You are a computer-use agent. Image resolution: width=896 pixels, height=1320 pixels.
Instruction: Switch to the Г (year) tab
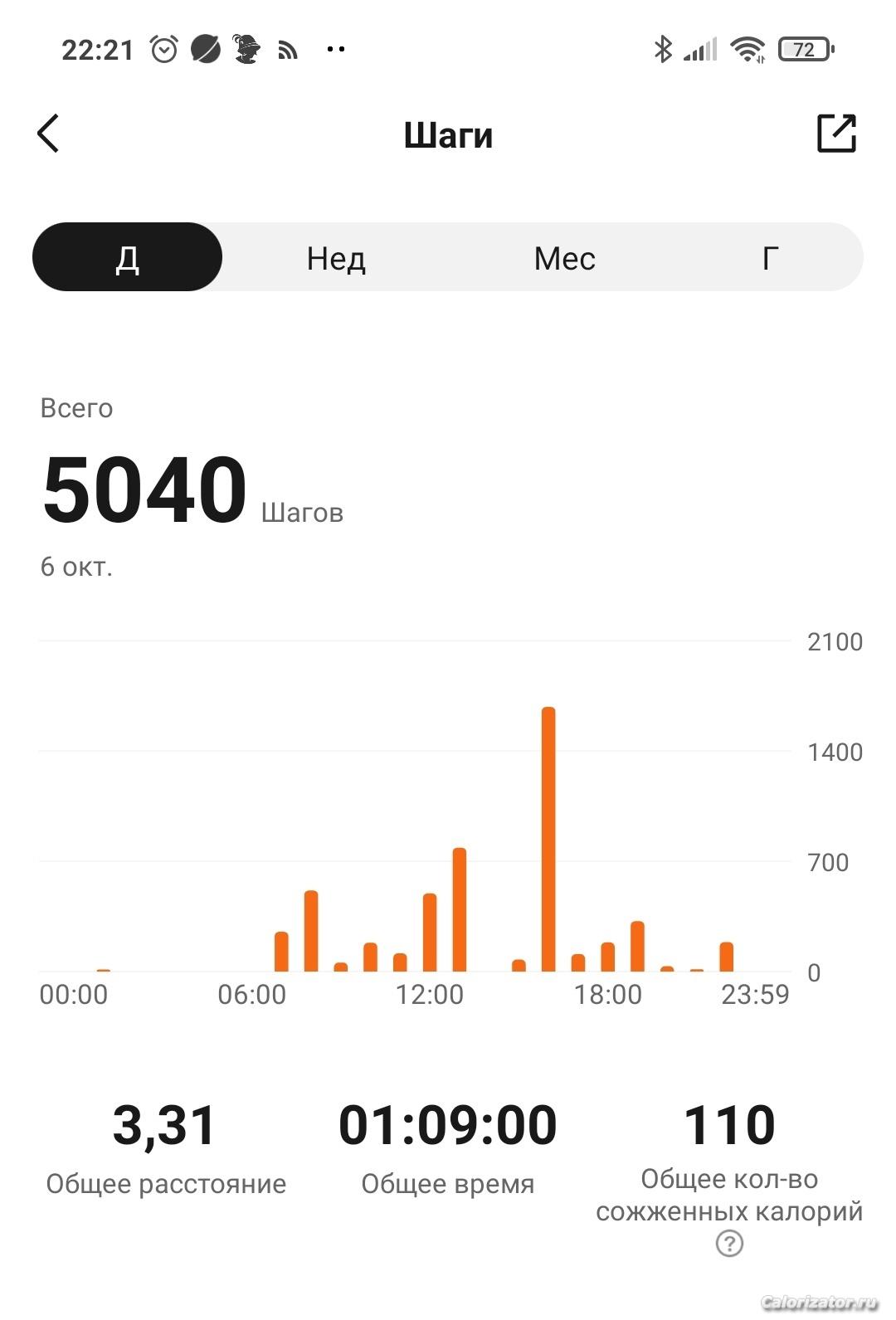[x=770, y=258]
